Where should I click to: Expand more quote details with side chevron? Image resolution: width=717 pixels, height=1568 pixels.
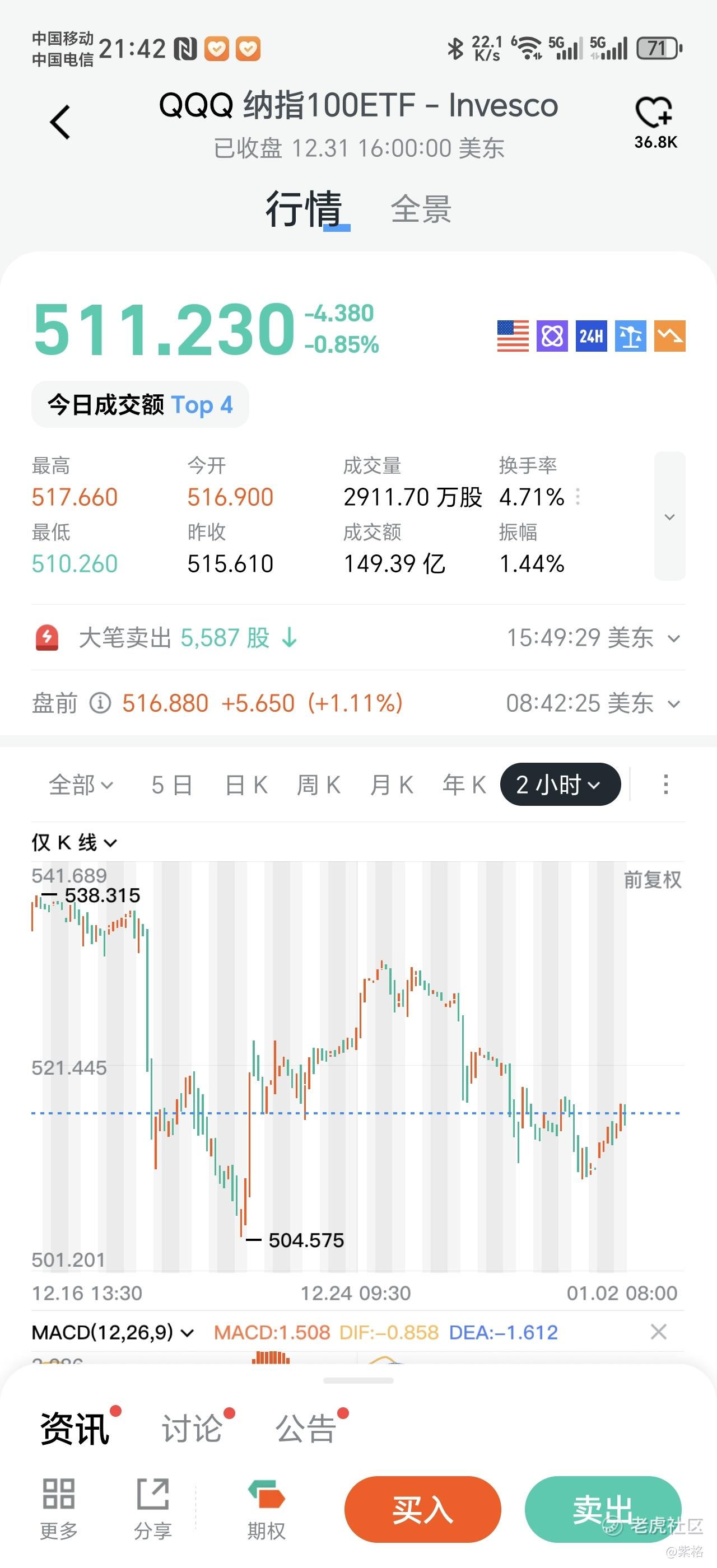(669, 517)
